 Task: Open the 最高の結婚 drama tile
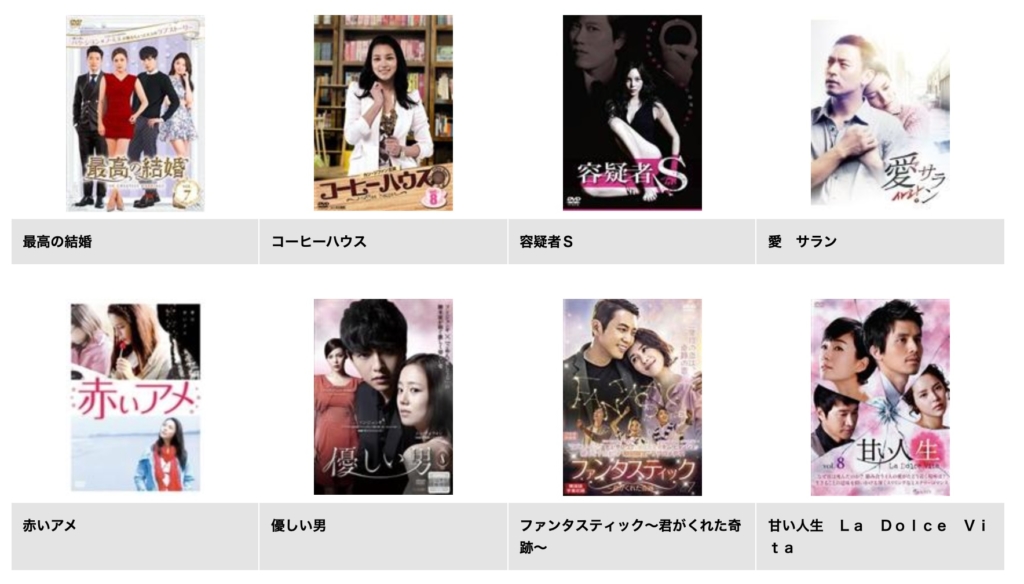point(135,113)
